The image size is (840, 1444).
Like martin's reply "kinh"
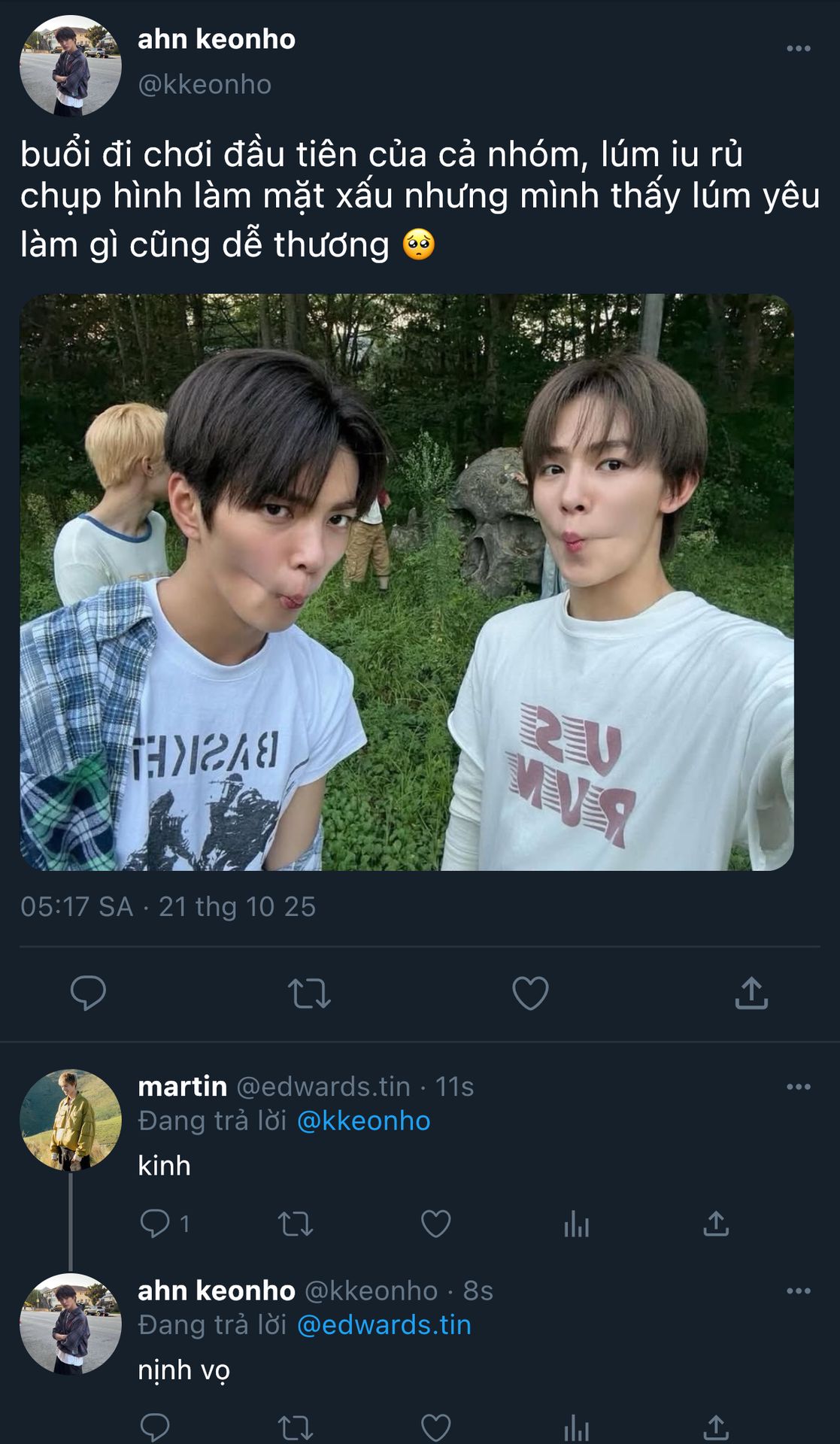(x=435, y=1224)
